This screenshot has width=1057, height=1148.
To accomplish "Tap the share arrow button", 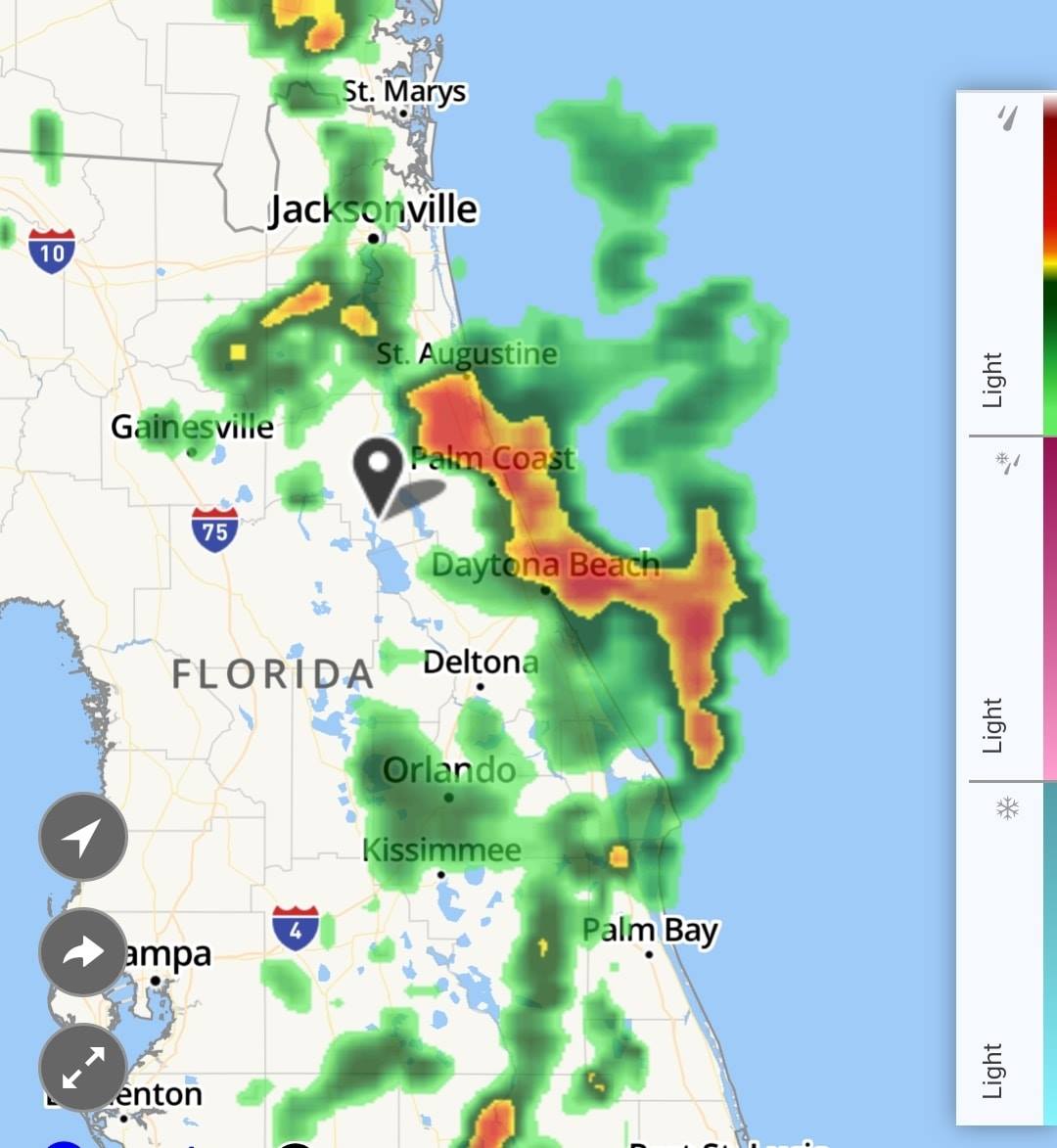I will (x=83, y=951).
